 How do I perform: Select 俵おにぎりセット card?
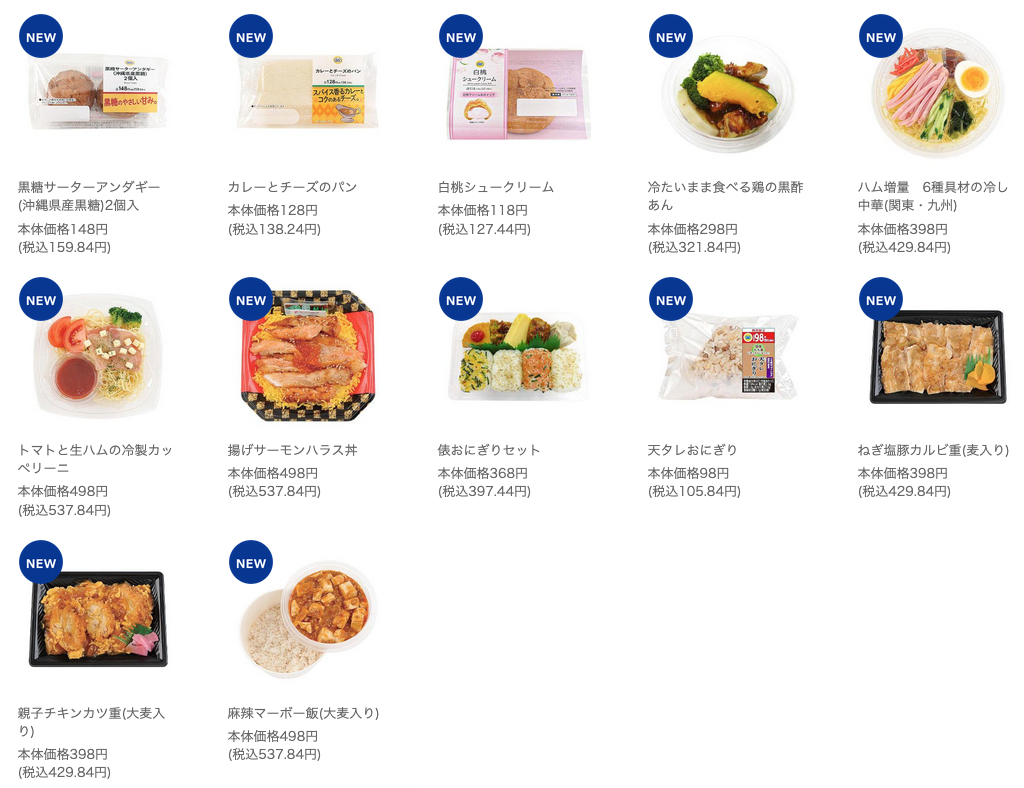(x=518, y=356)
